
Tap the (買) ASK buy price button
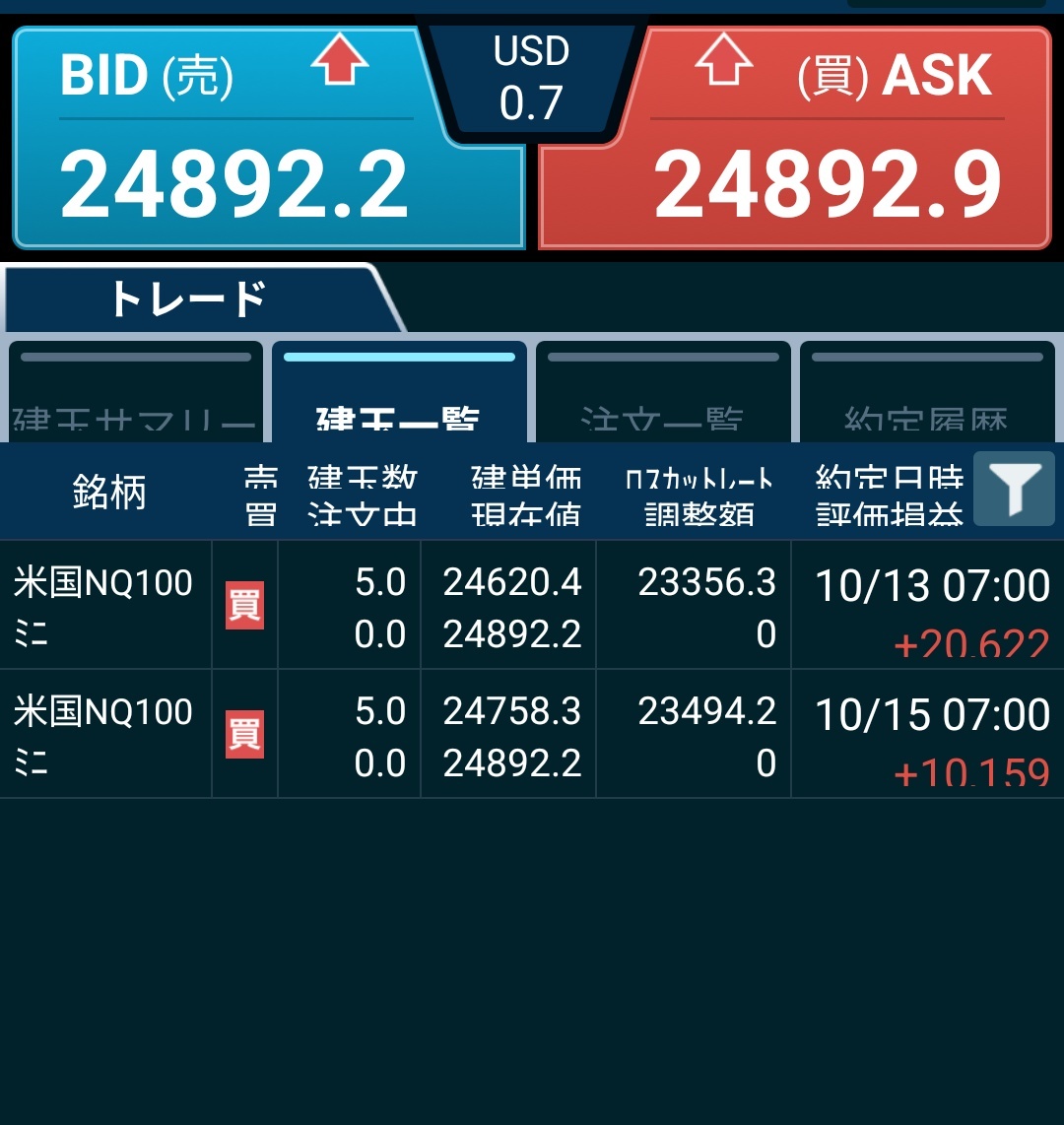(798, 138)
